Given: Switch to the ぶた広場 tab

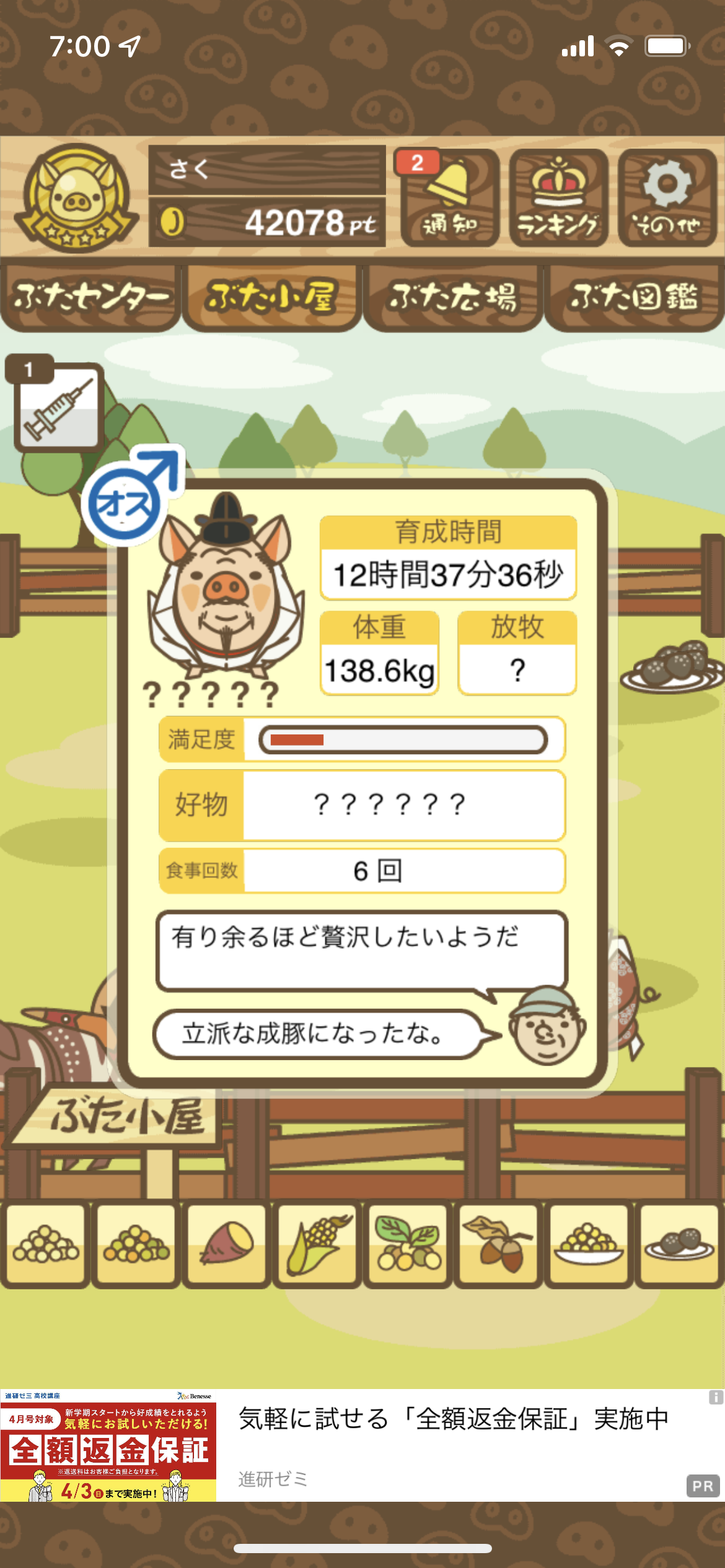Looking at the screenshot, I should [453, 298].
